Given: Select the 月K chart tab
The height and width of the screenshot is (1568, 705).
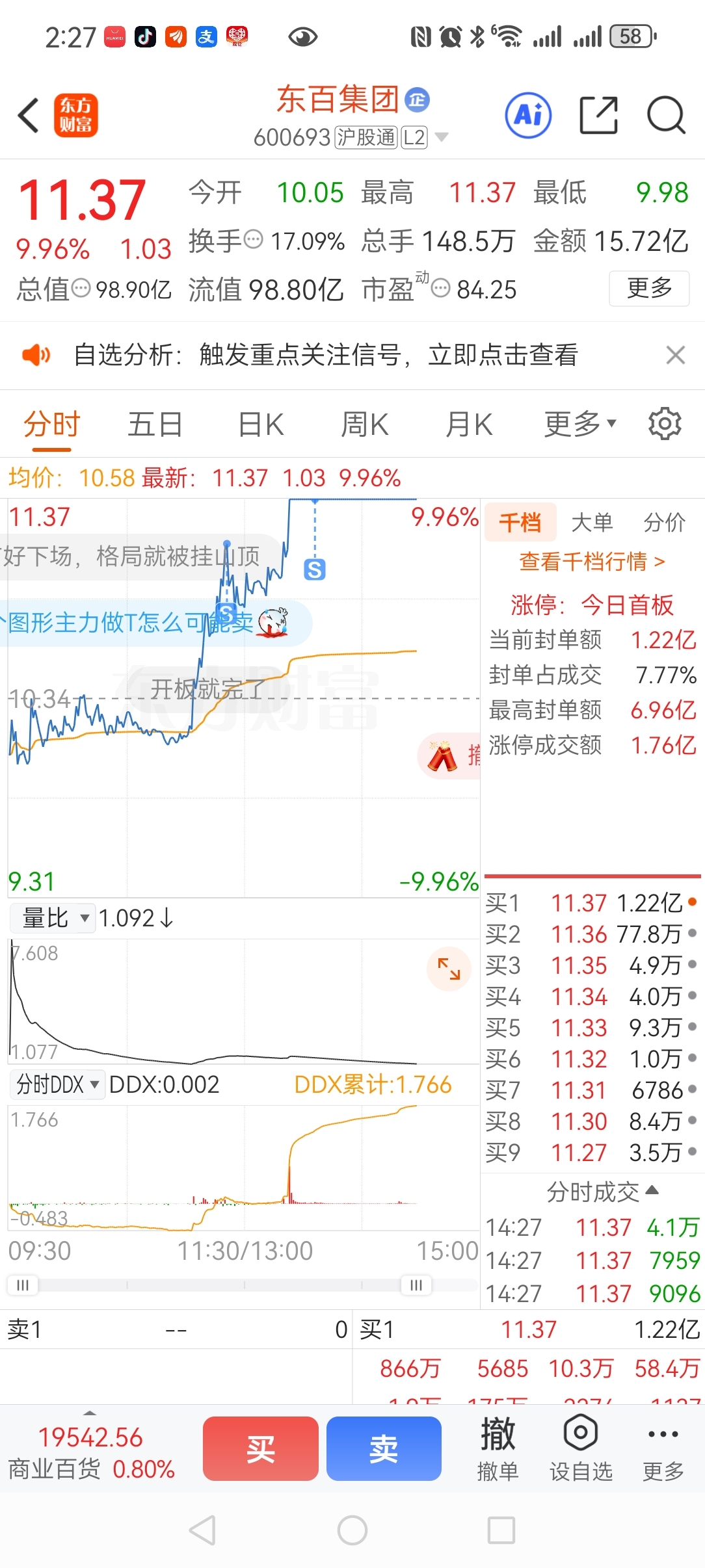Looking at the screenshot, I should pos(469,425).
